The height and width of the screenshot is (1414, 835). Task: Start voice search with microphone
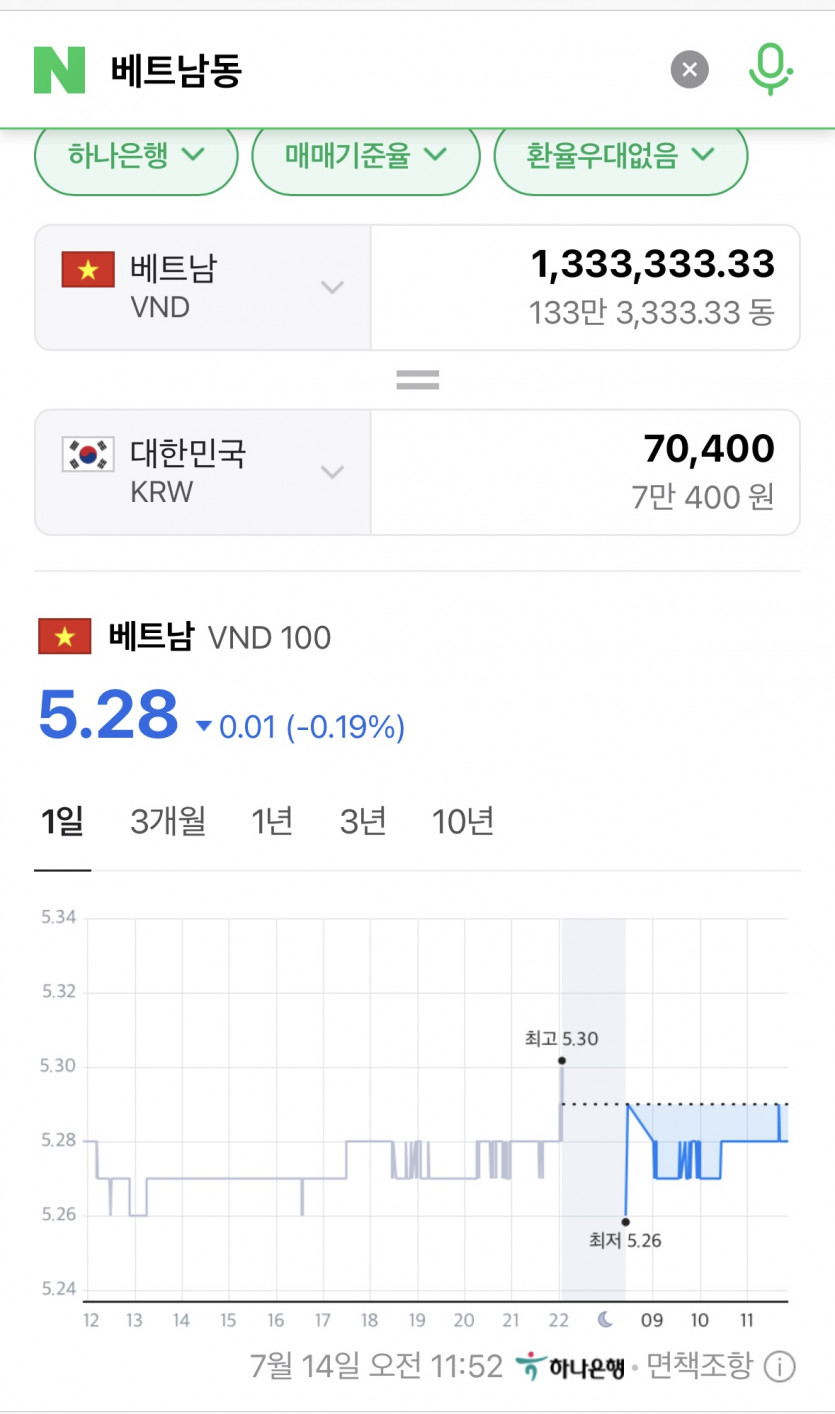(x=770, y=70)
